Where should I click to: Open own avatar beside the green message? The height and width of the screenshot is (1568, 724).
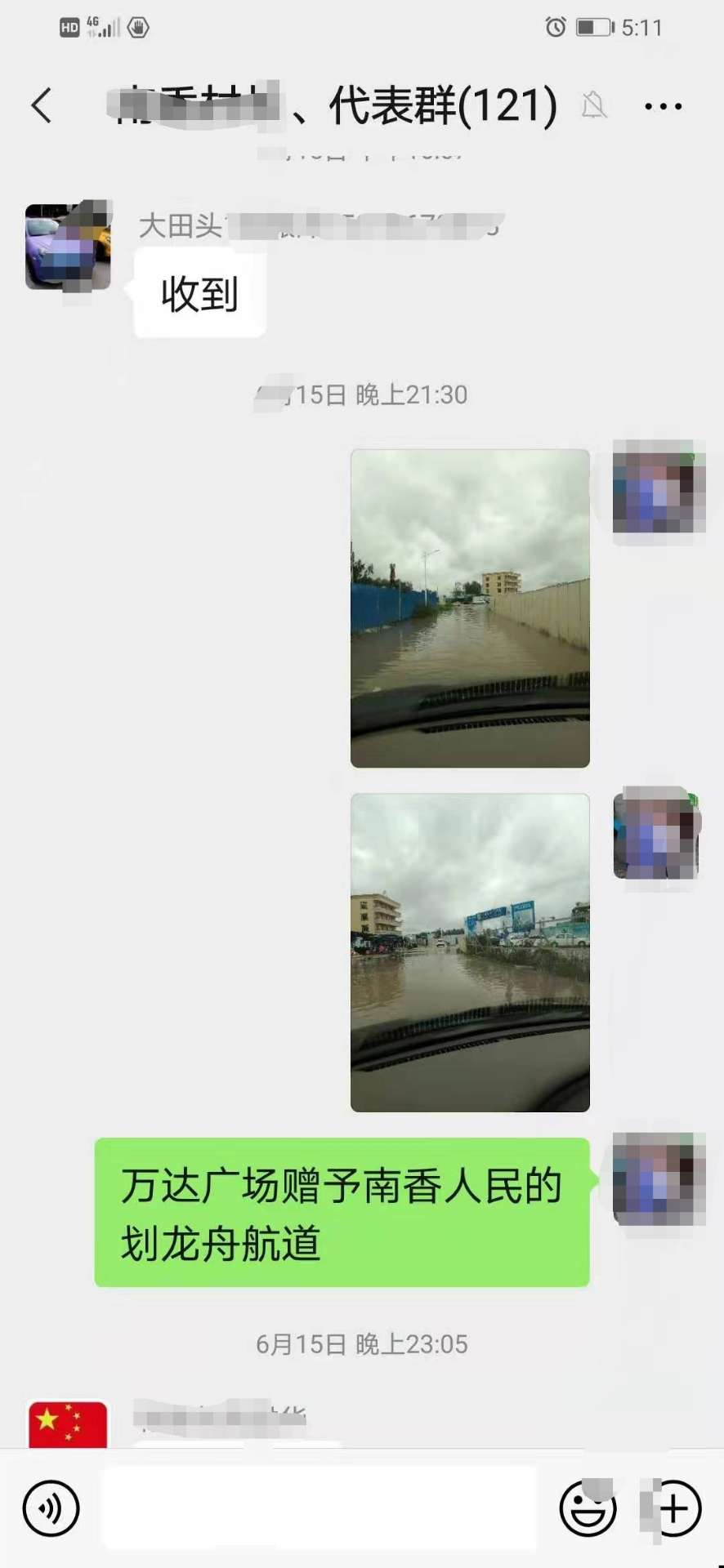click(659, 1179)
